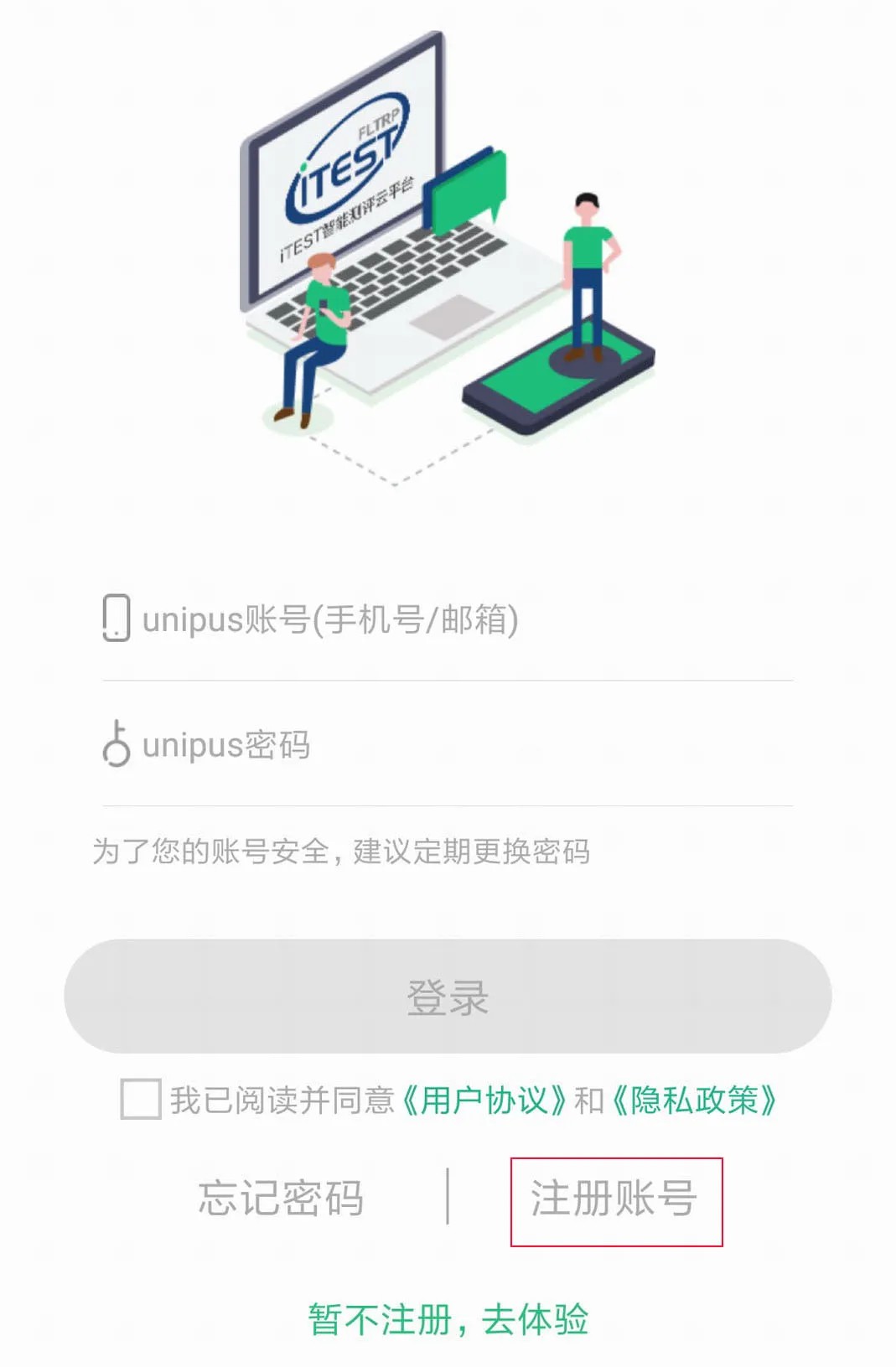Tap the 登录 login button
Viewport: 896px width, 1367px height.
click(x=448, y=997)
